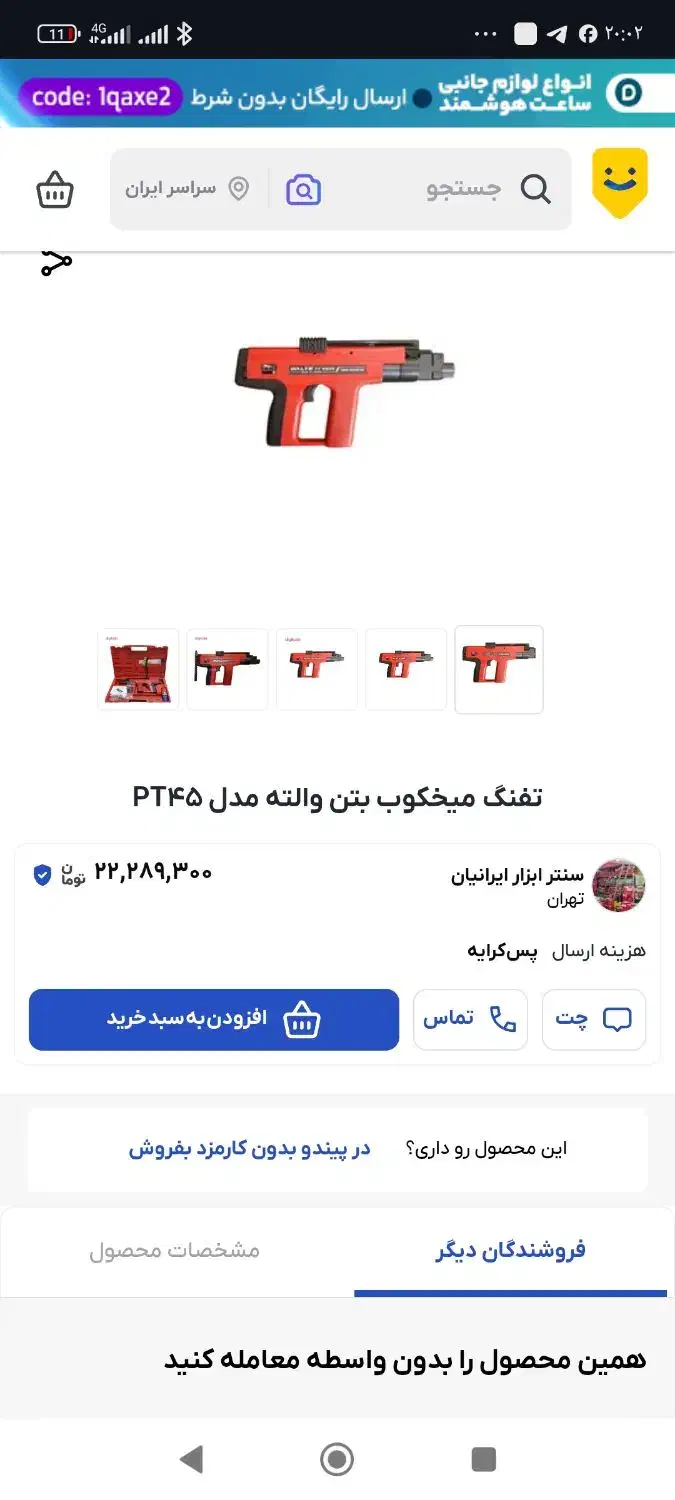Tap the search field جستجو

(x=460, y=189)
